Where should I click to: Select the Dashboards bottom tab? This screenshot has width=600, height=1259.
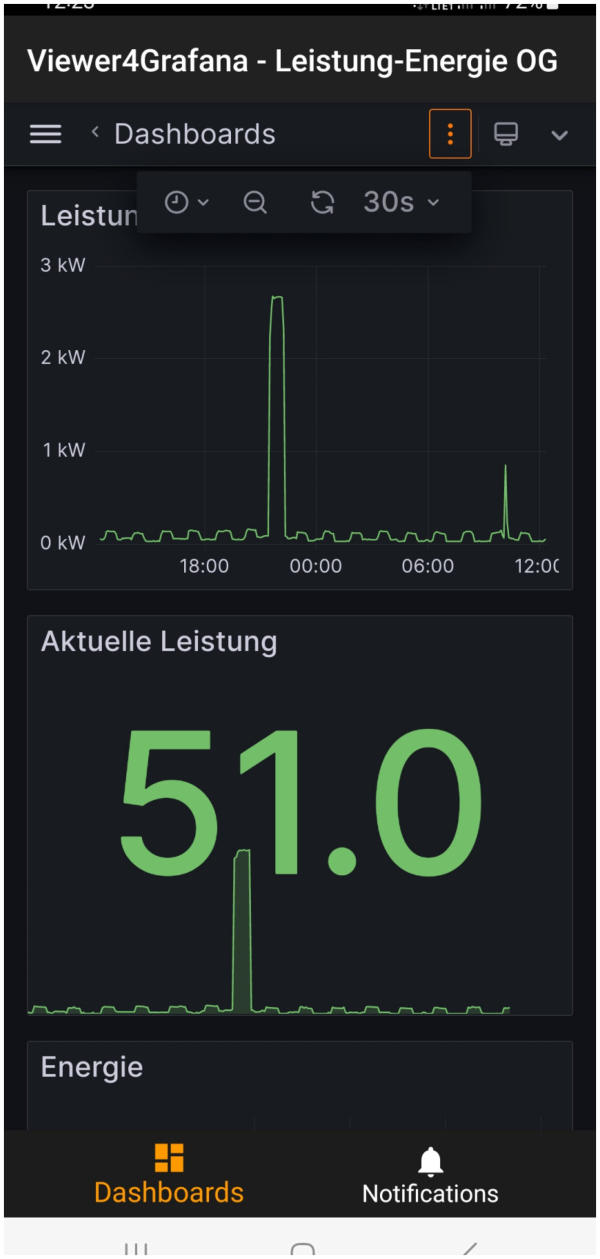[x=169, y=1176]
